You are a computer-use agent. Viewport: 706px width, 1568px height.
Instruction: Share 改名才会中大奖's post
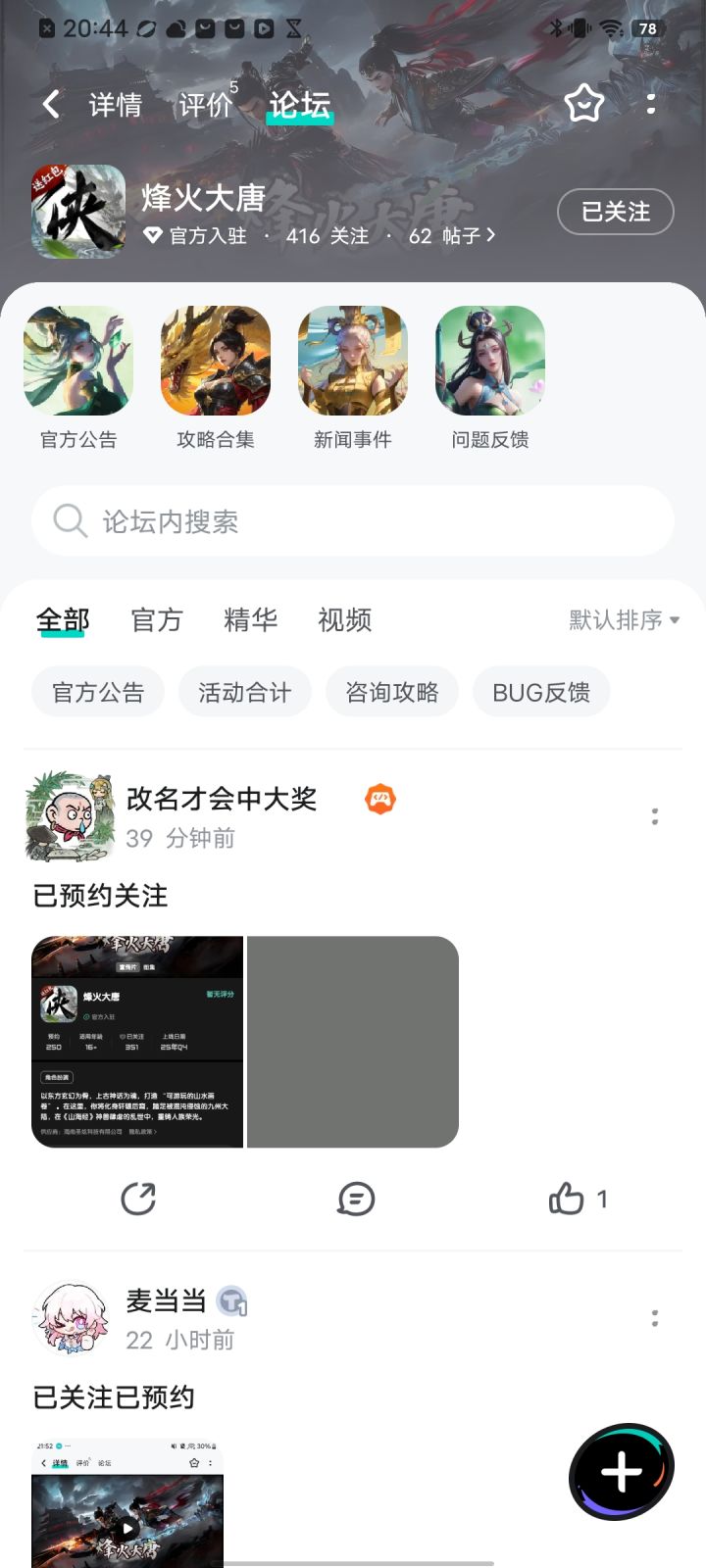138,1199
